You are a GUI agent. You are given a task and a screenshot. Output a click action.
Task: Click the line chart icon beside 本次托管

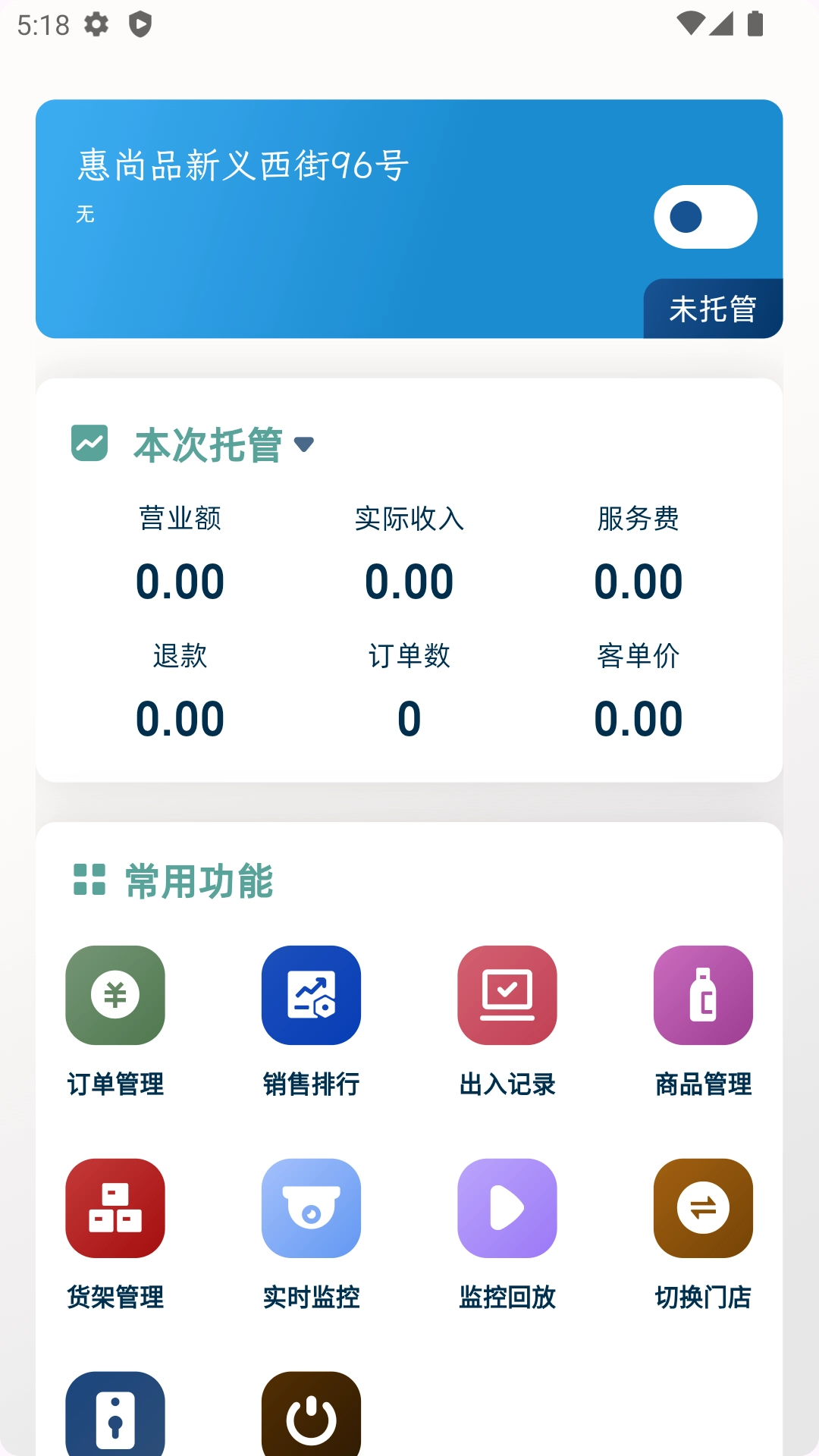90,444
